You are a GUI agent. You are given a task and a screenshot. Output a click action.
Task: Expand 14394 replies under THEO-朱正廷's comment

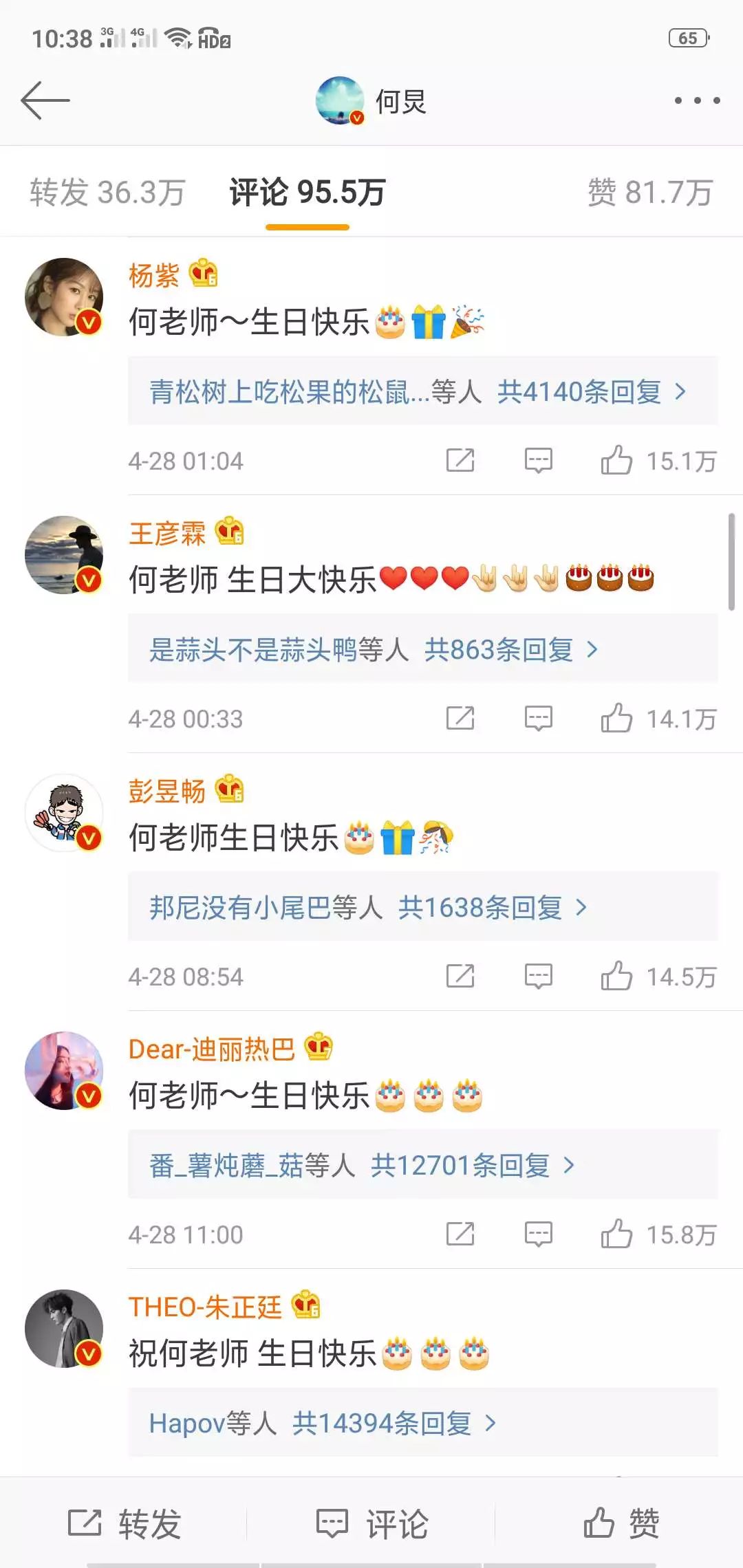coord(322,1424)
